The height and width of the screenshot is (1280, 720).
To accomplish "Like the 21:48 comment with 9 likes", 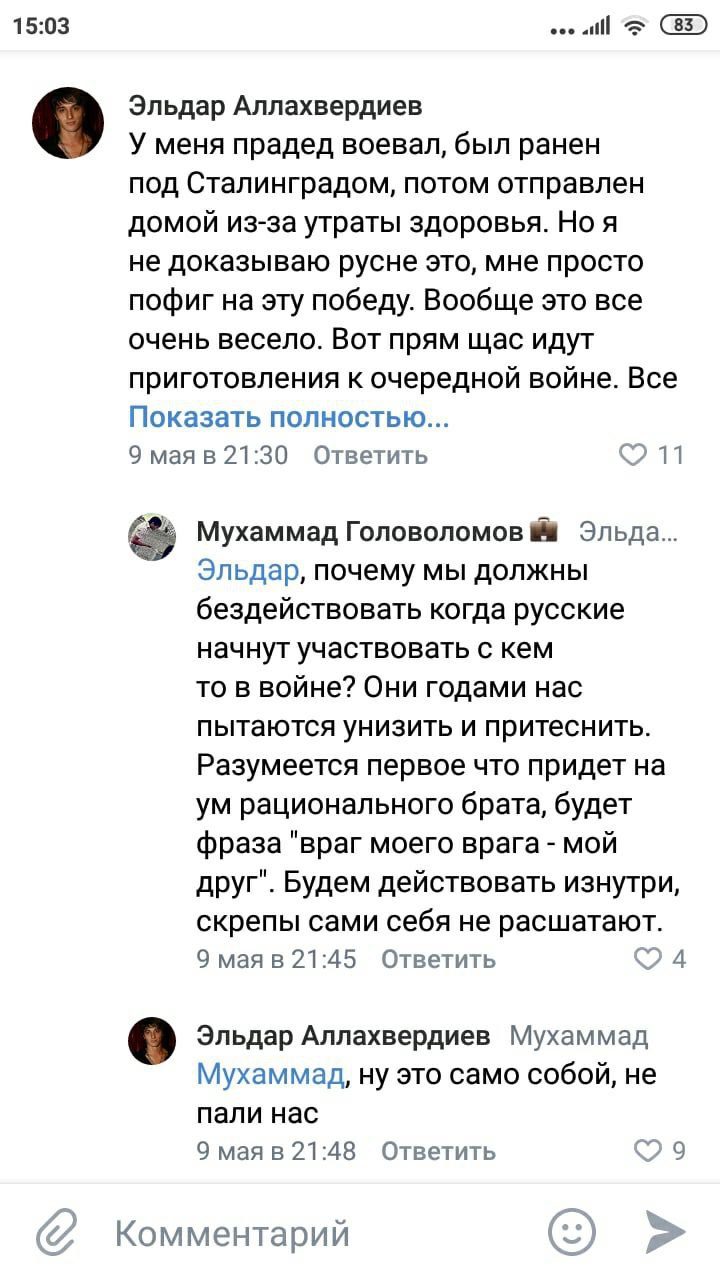I will point(649,1151).
